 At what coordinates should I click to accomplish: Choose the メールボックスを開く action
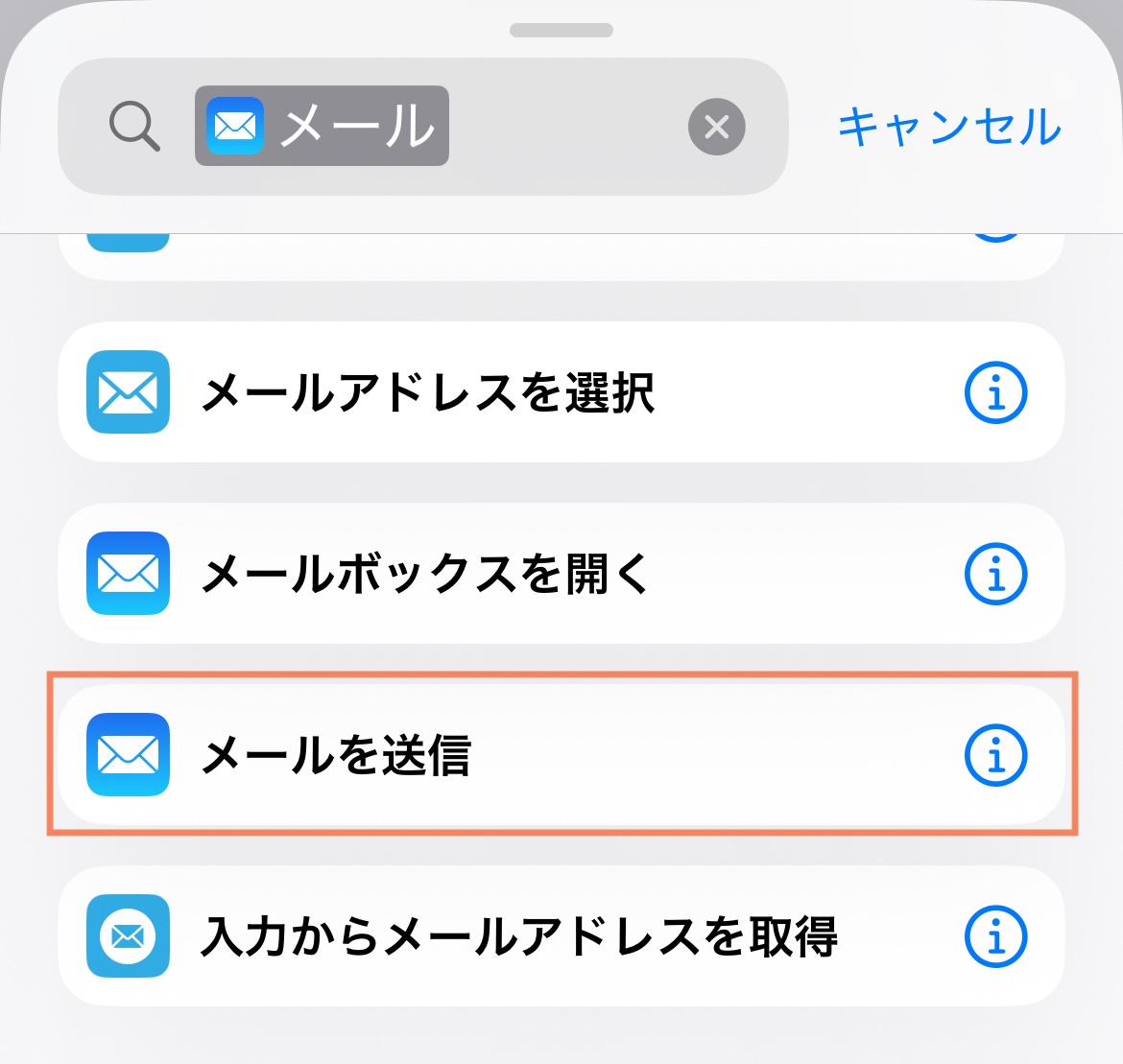pos(426,574)
